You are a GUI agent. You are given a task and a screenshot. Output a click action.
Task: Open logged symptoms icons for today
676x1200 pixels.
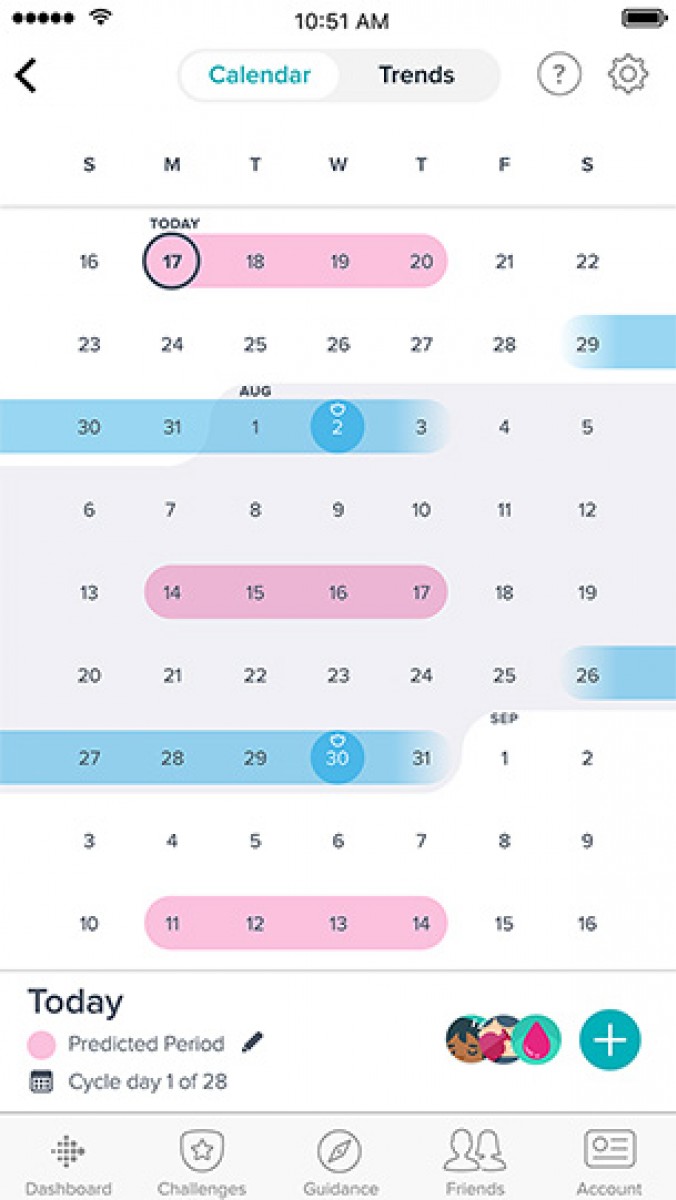[503, 1040]
